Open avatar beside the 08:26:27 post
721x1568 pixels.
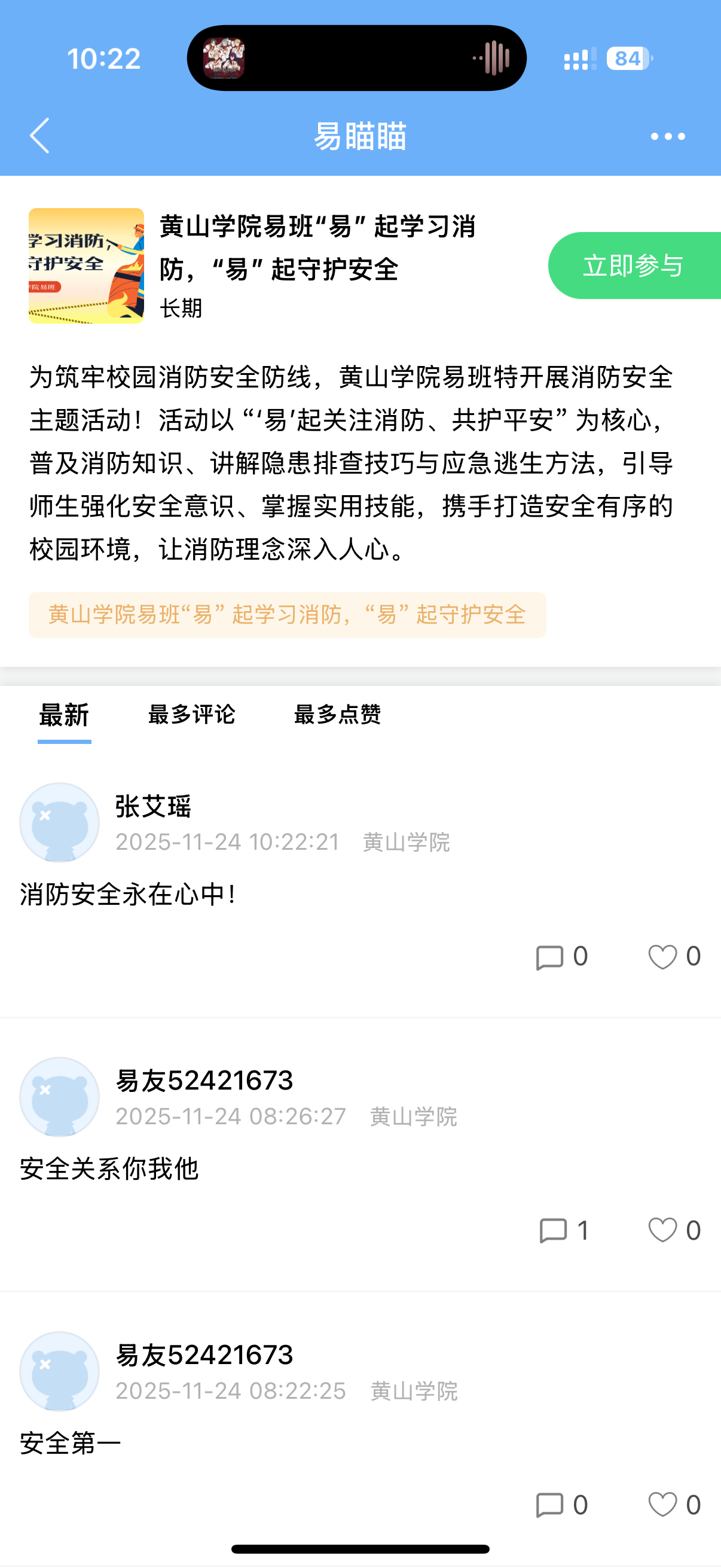[x=60, y=1097]
